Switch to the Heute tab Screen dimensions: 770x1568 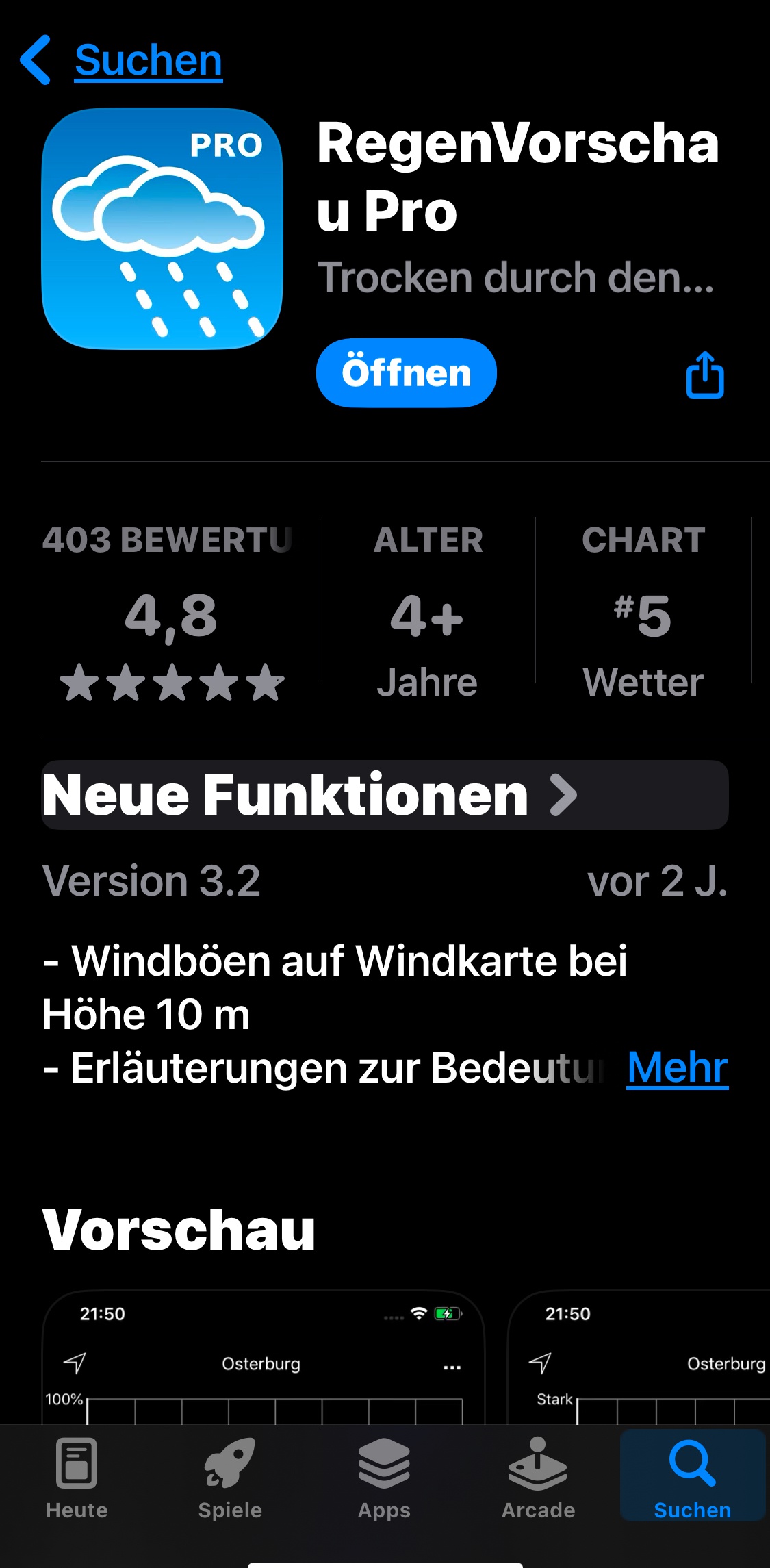(77, 1478)
